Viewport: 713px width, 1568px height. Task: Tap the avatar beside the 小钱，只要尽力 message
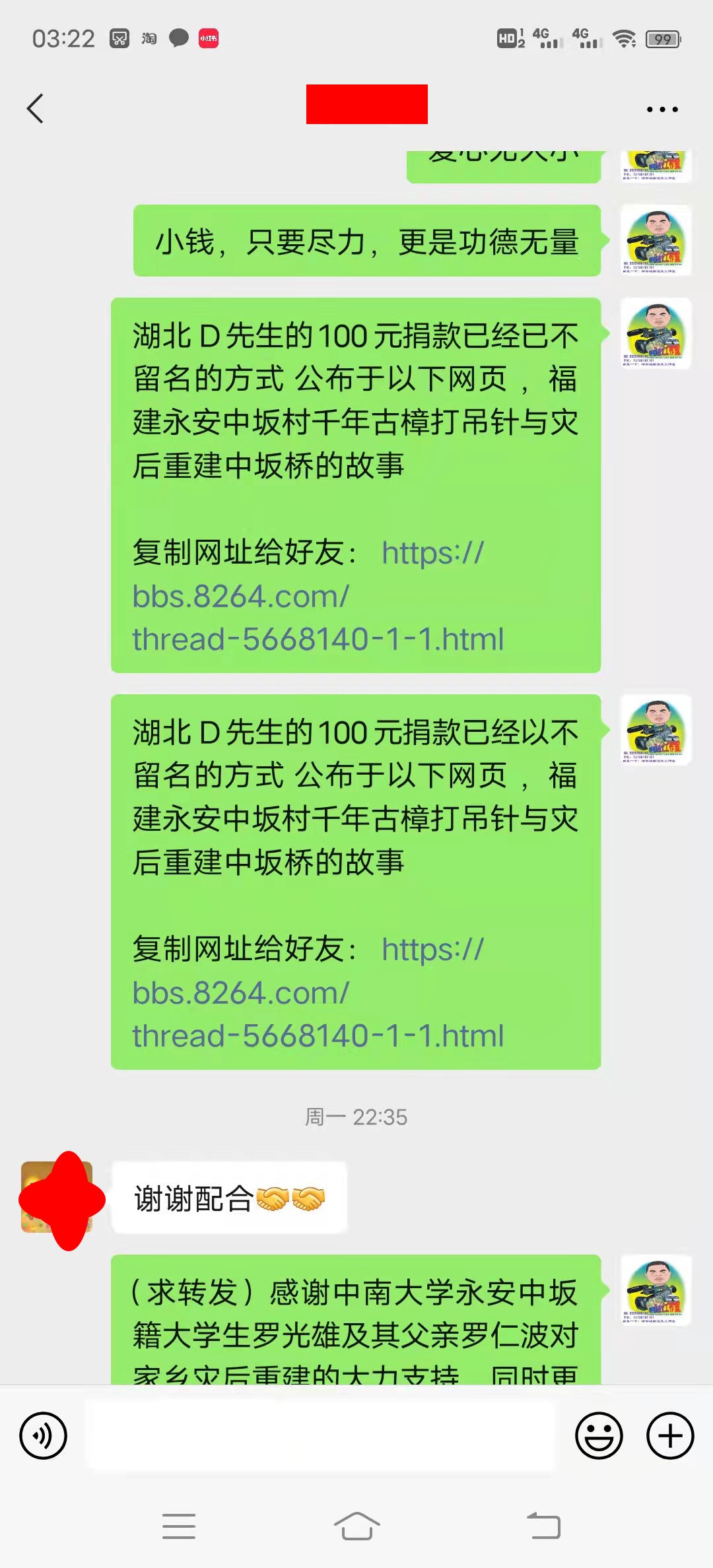[656, 240]
